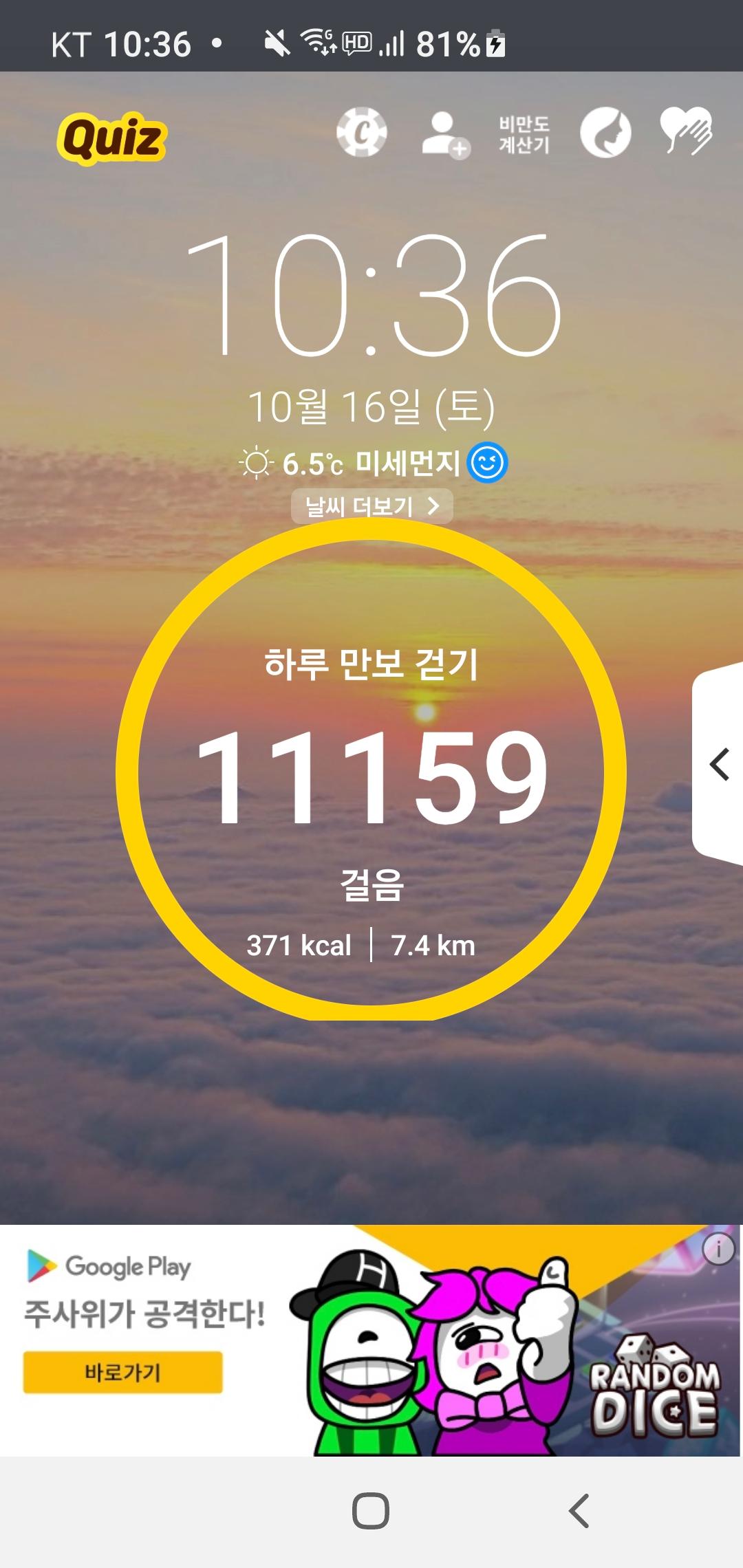
Task: Open the Quiz section
Action: [x=111, y=138]
